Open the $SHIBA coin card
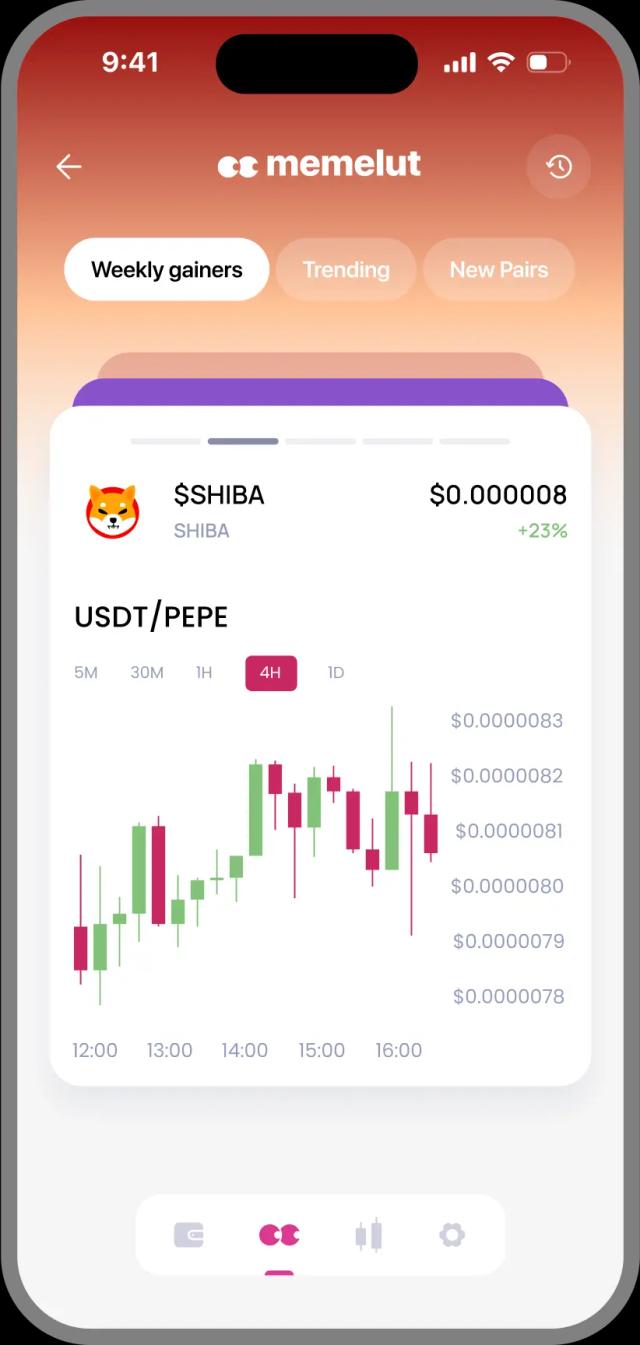Screen dimensions: 640x1345 click(320, 512)
